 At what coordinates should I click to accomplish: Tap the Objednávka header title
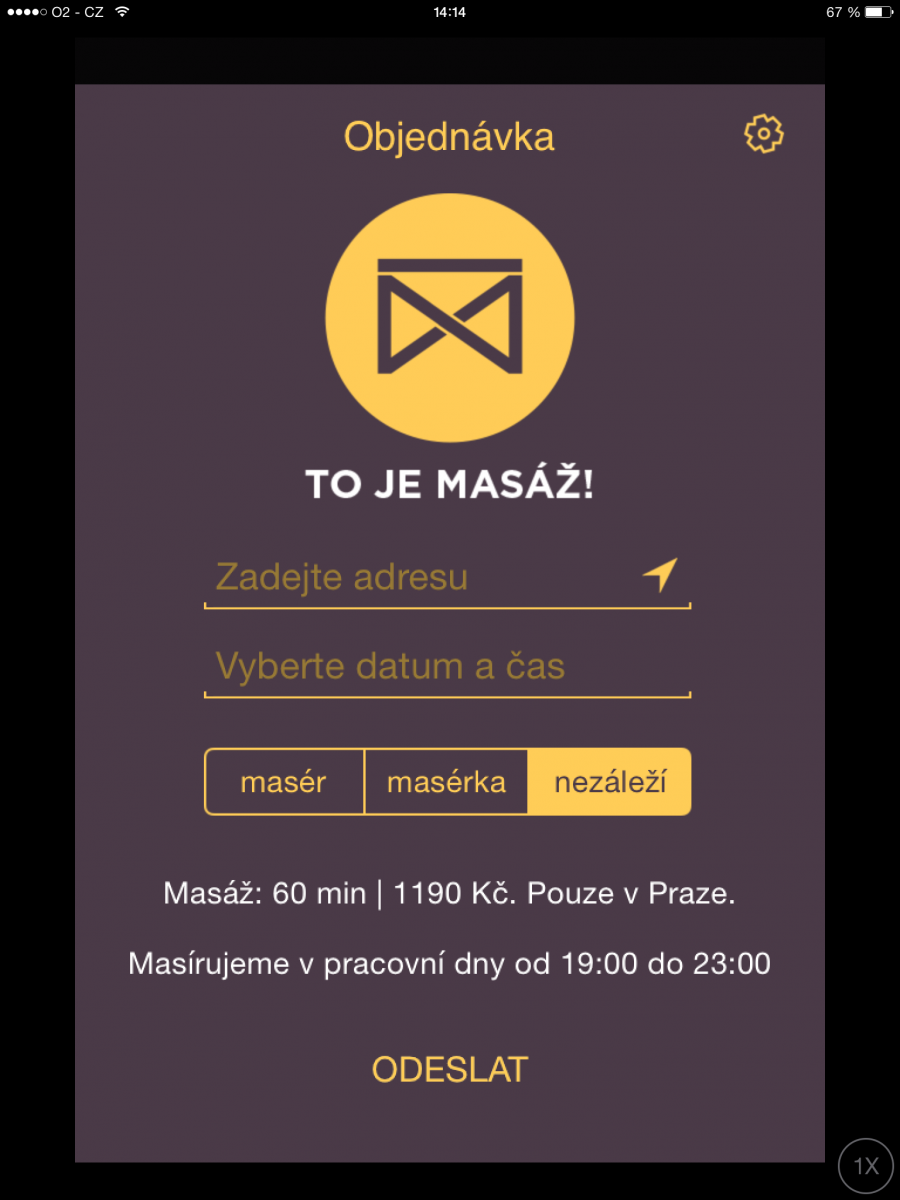click(448, 136)
